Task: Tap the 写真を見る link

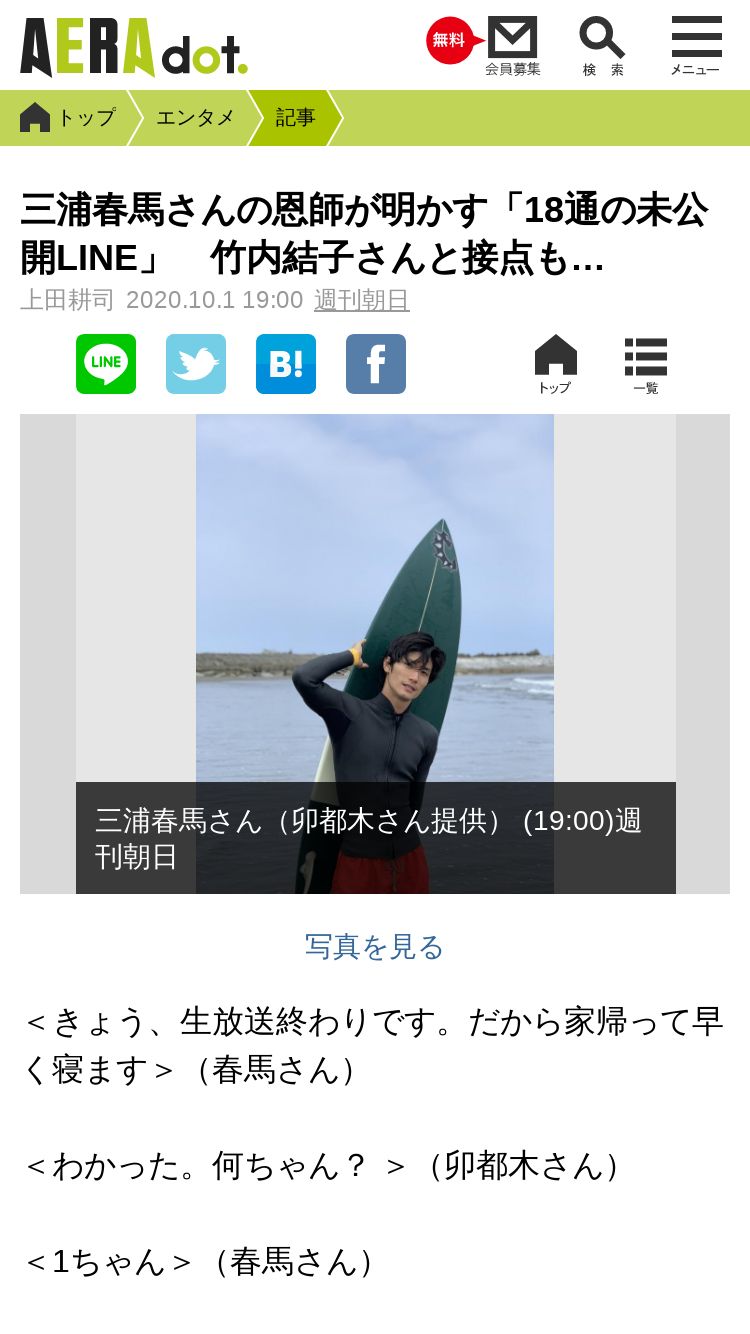Action: 374,946
